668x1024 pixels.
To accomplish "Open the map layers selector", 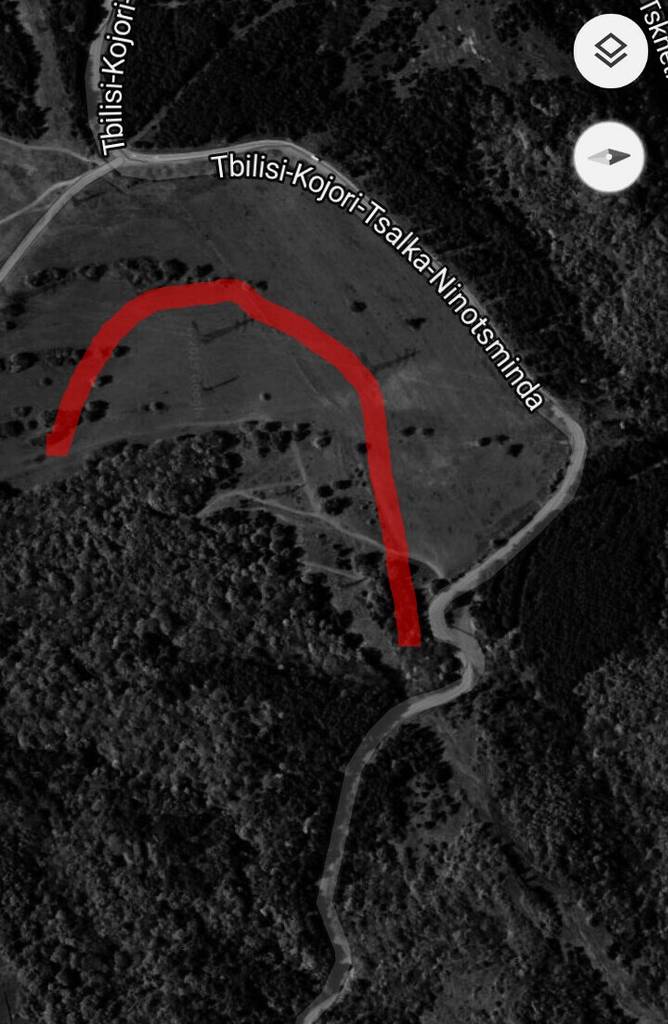I will click(x=610, y=51).
